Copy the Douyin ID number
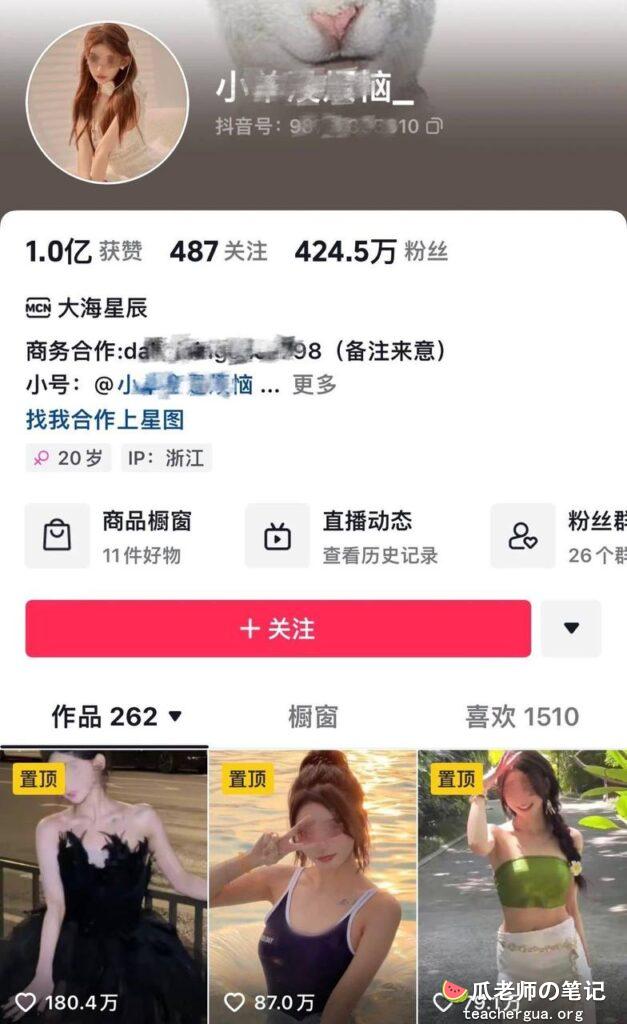This screenshot has width=627, height=1024. 434,126
